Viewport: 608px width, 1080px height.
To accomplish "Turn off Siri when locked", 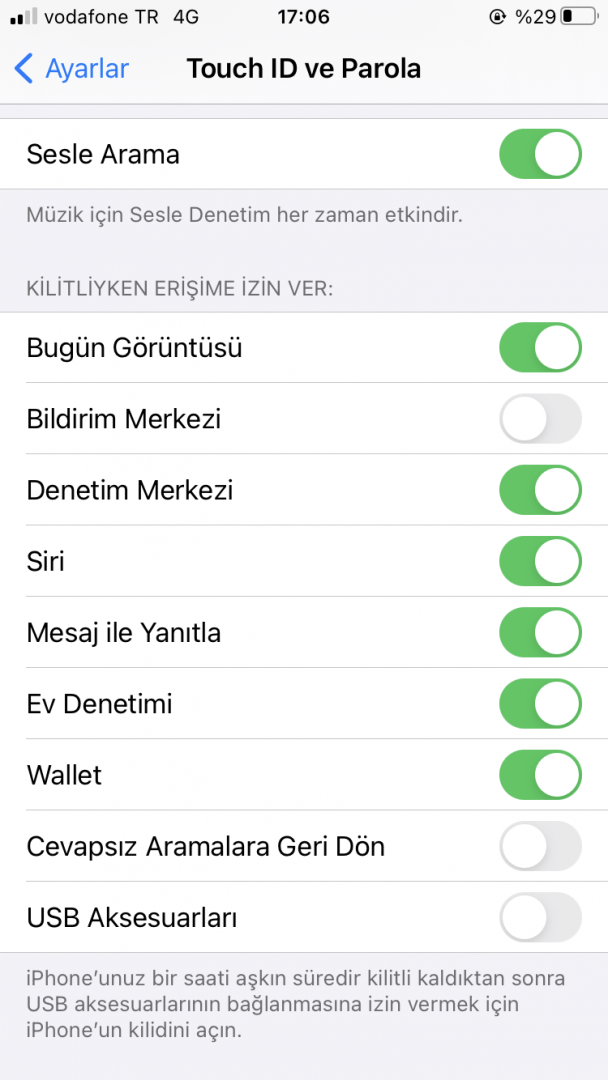I will (x=540, y=561).
